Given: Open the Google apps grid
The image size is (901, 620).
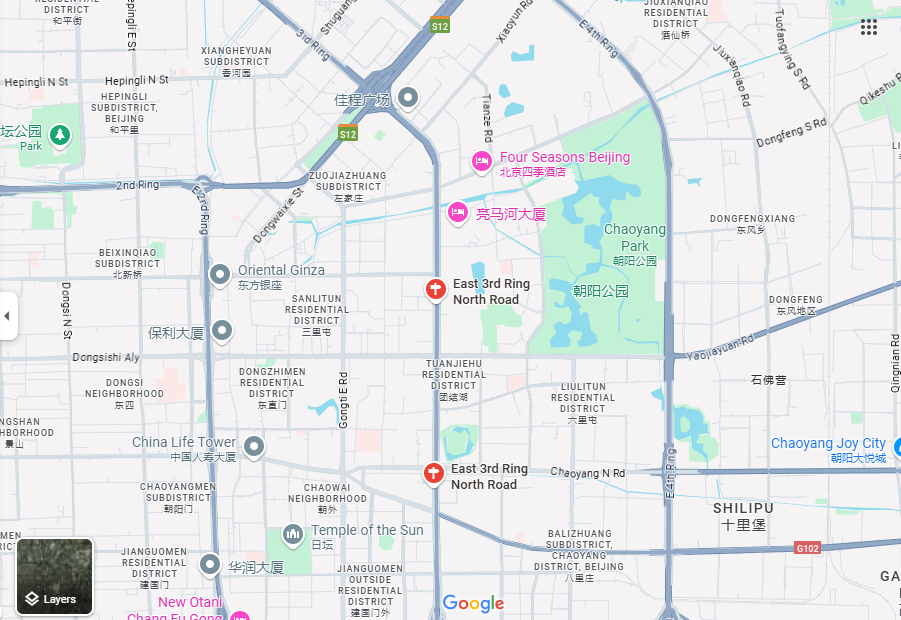Looking at the screenshot, I should click(x=868, y=27).
